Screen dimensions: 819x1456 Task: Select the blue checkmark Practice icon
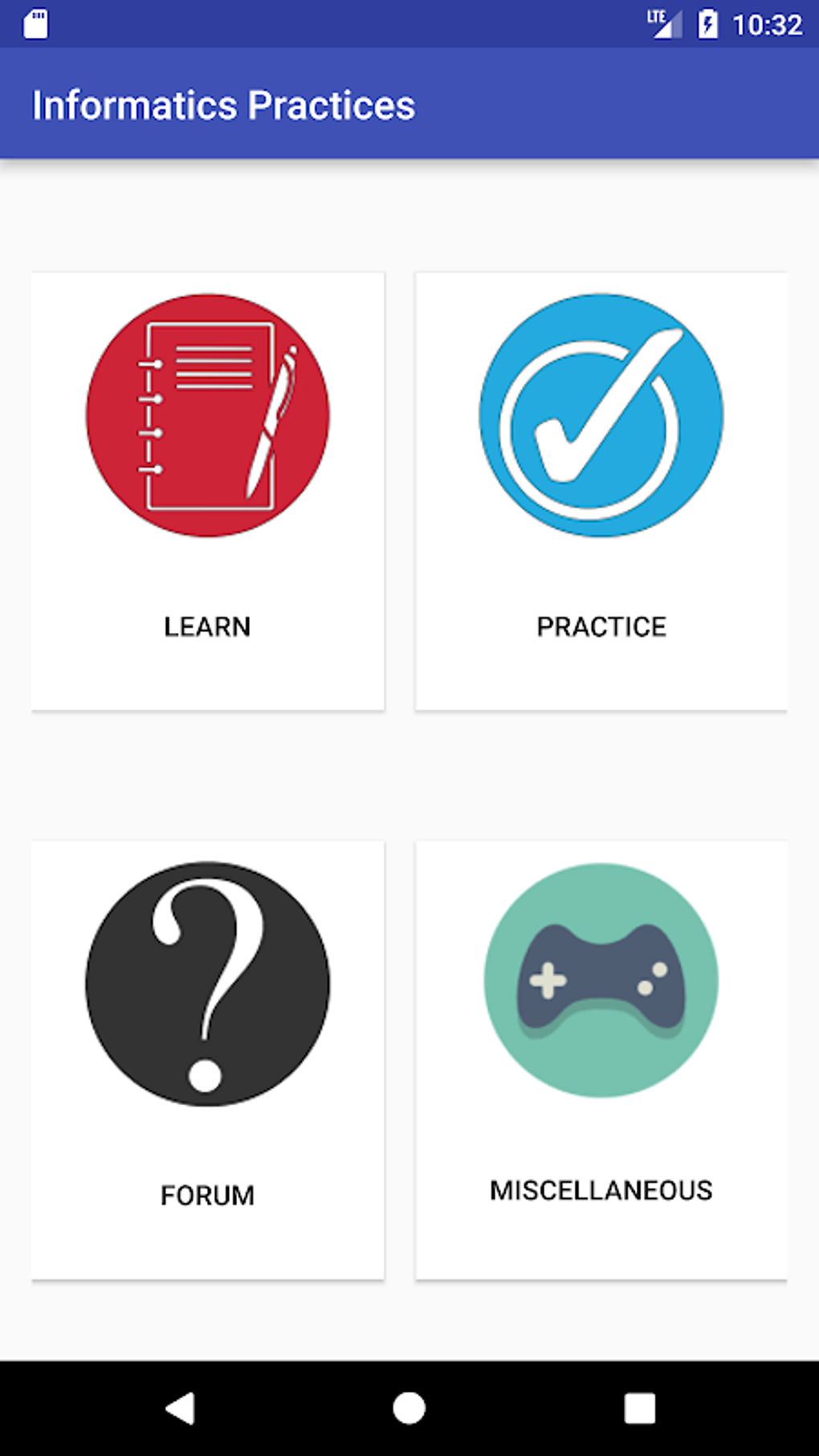pyautogui.click(x=600, y=415)
